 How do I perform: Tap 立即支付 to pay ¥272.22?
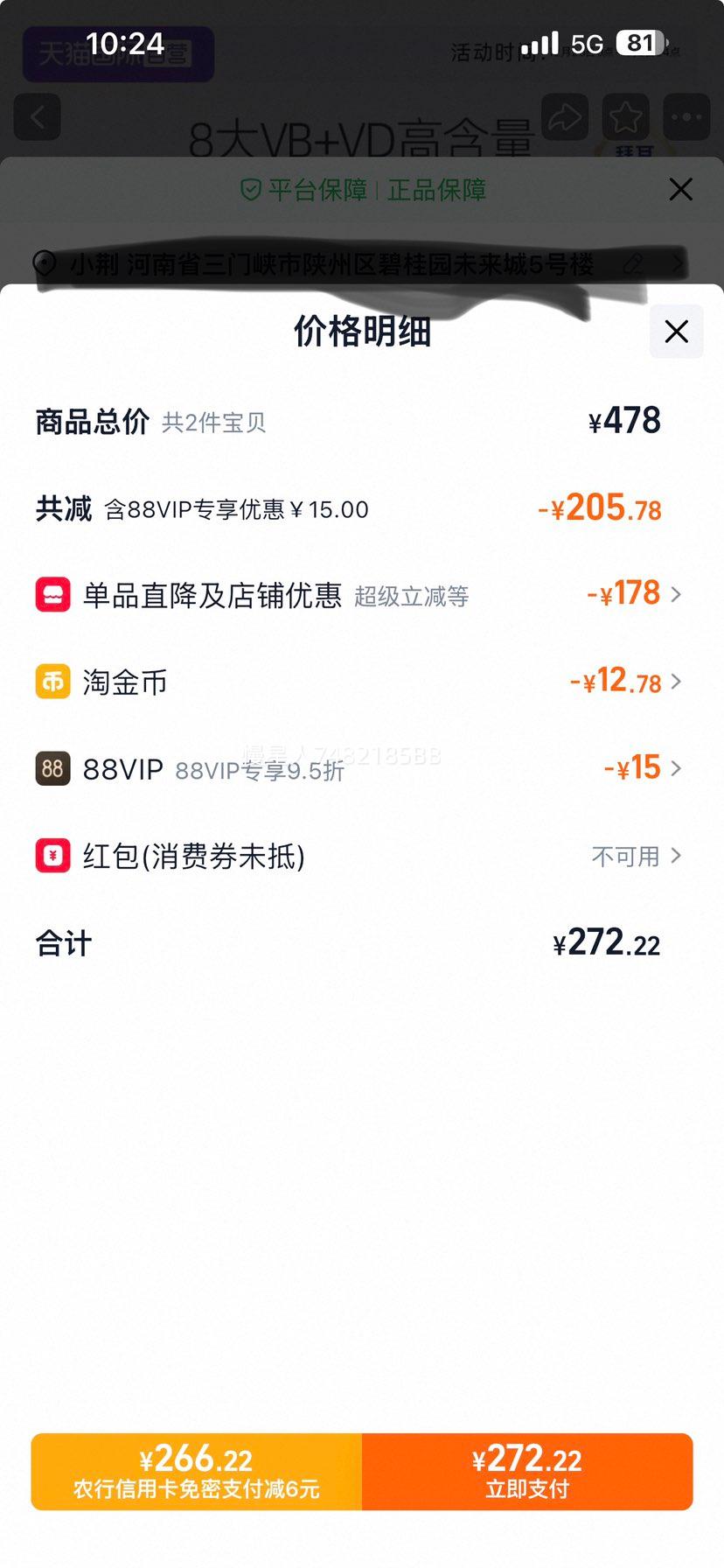(527, 1471)
